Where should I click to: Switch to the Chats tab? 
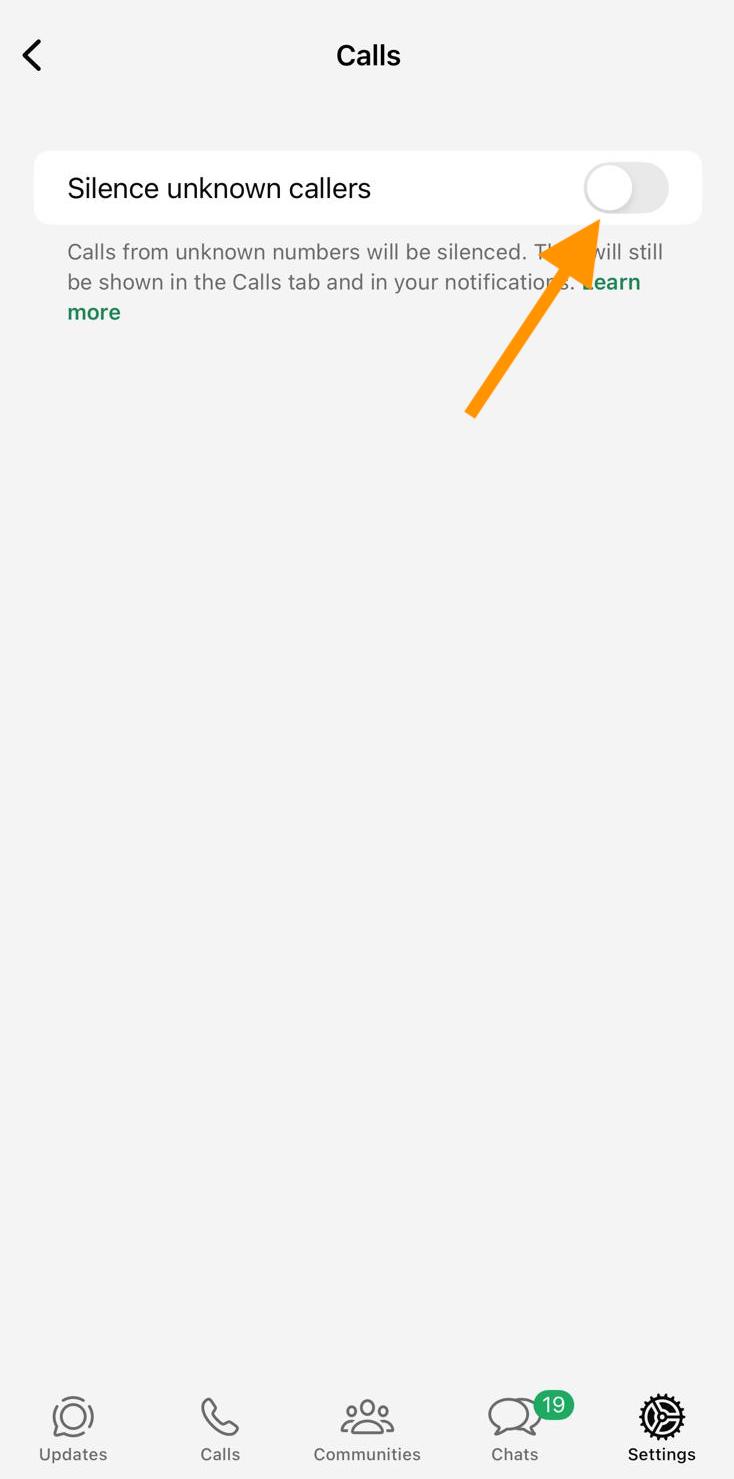[515, 1430]
